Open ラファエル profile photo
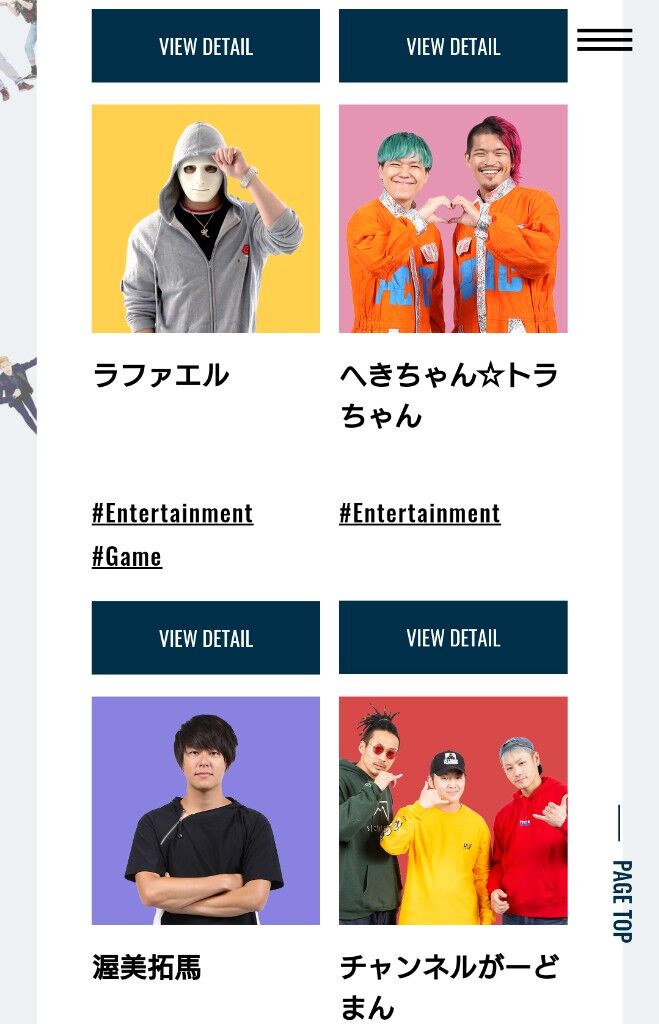 206,218
